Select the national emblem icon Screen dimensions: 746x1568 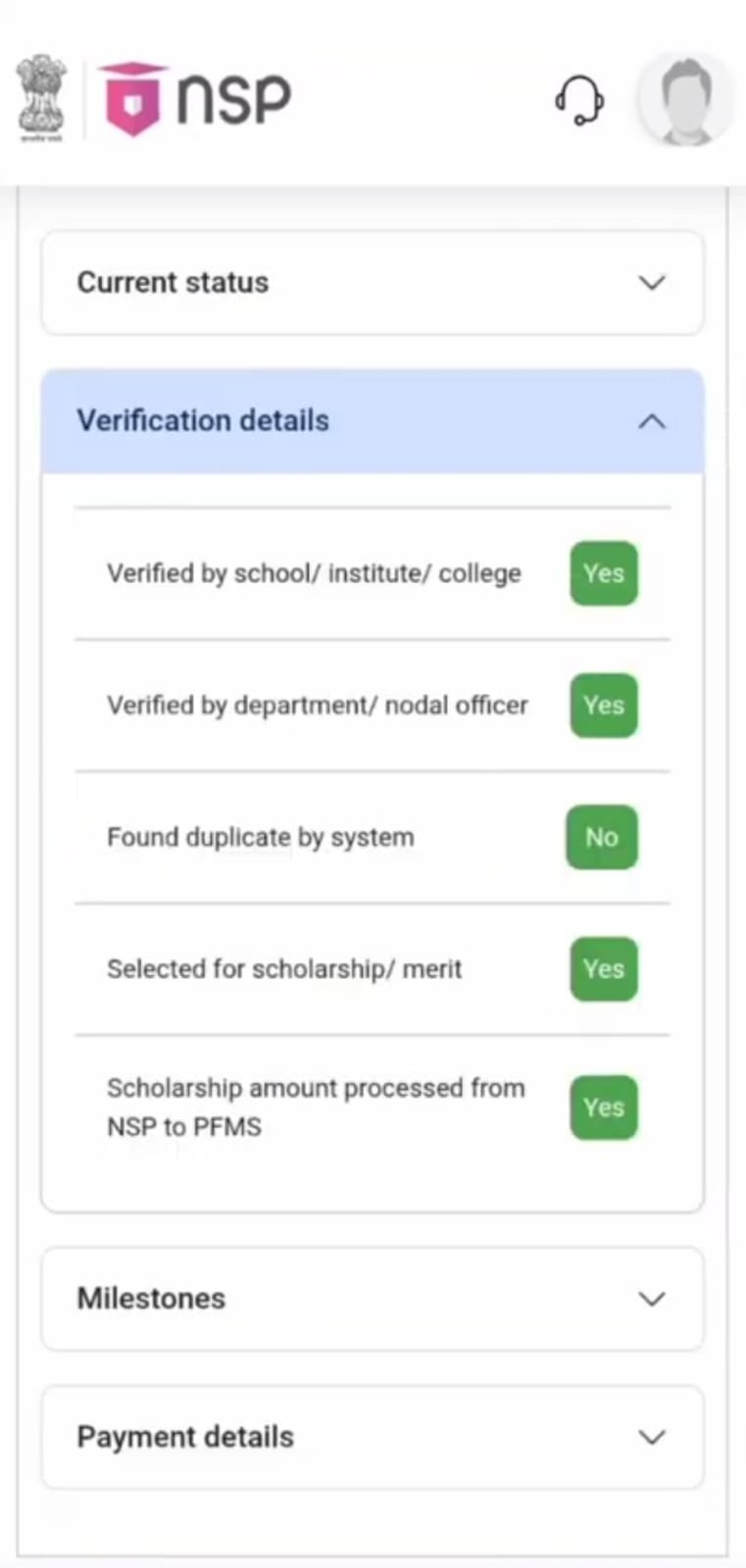(39, 98)
